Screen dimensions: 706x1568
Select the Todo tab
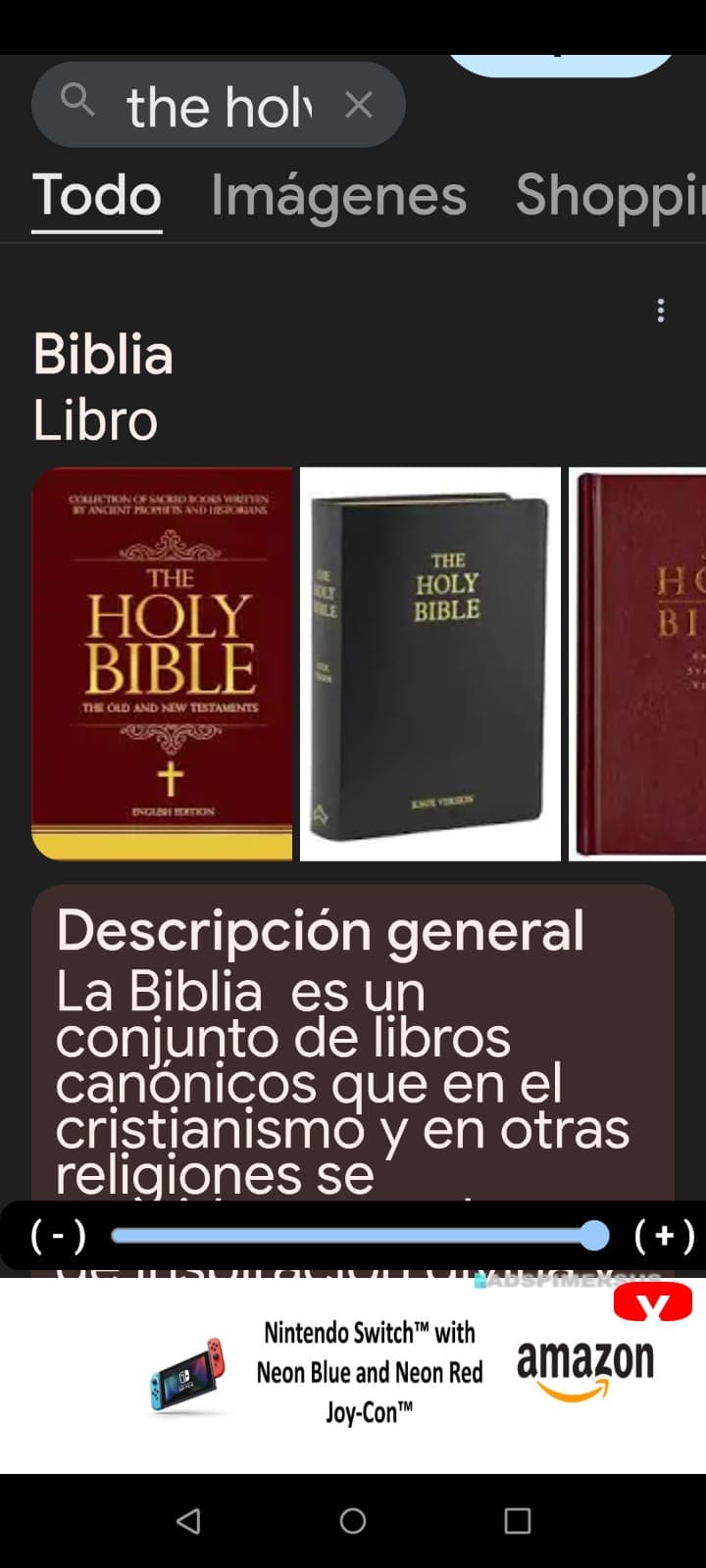click(96, 194)
